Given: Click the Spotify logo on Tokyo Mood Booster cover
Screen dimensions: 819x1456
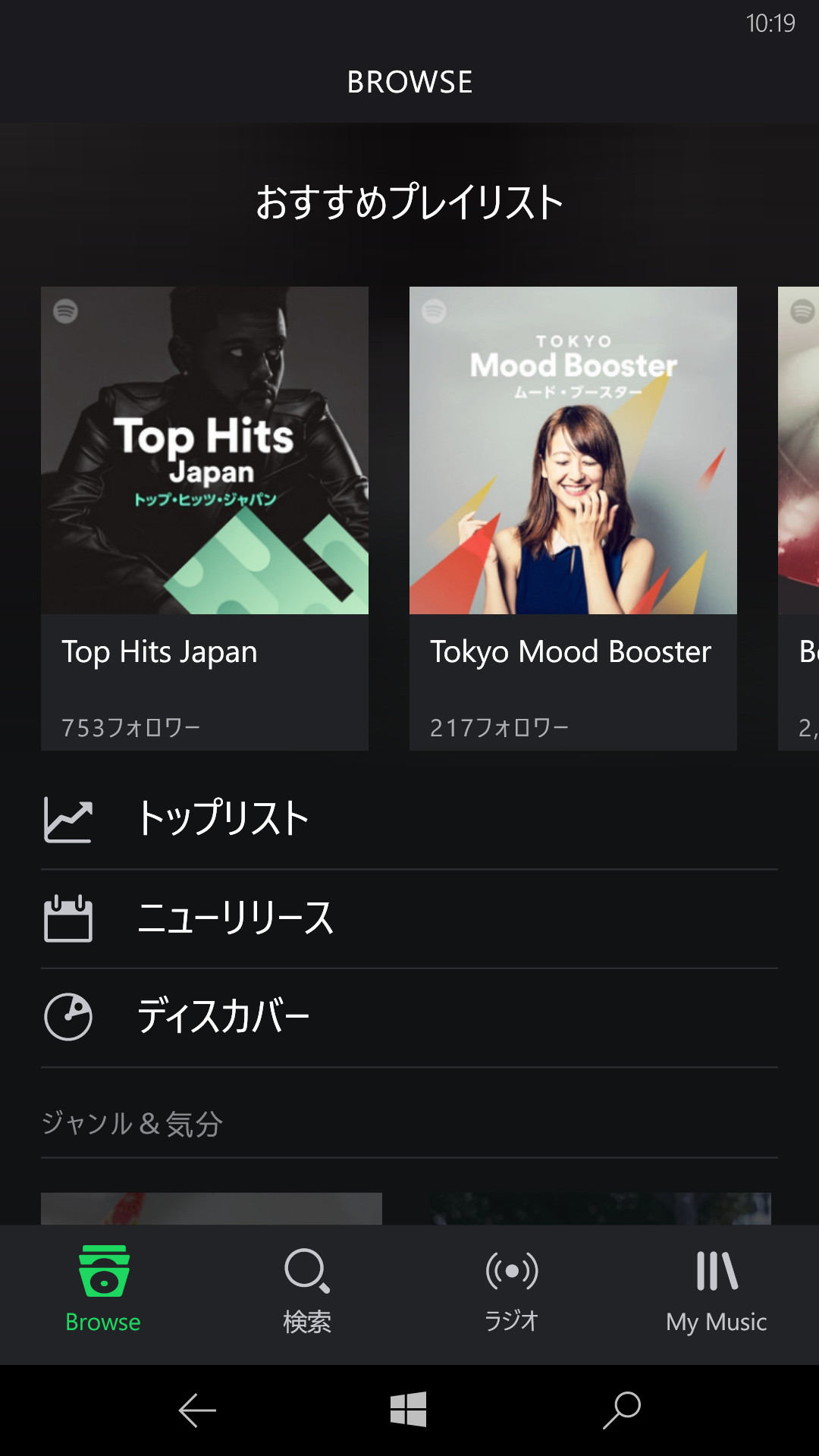Looking at the screenshot, I should (x=434, y=311).
